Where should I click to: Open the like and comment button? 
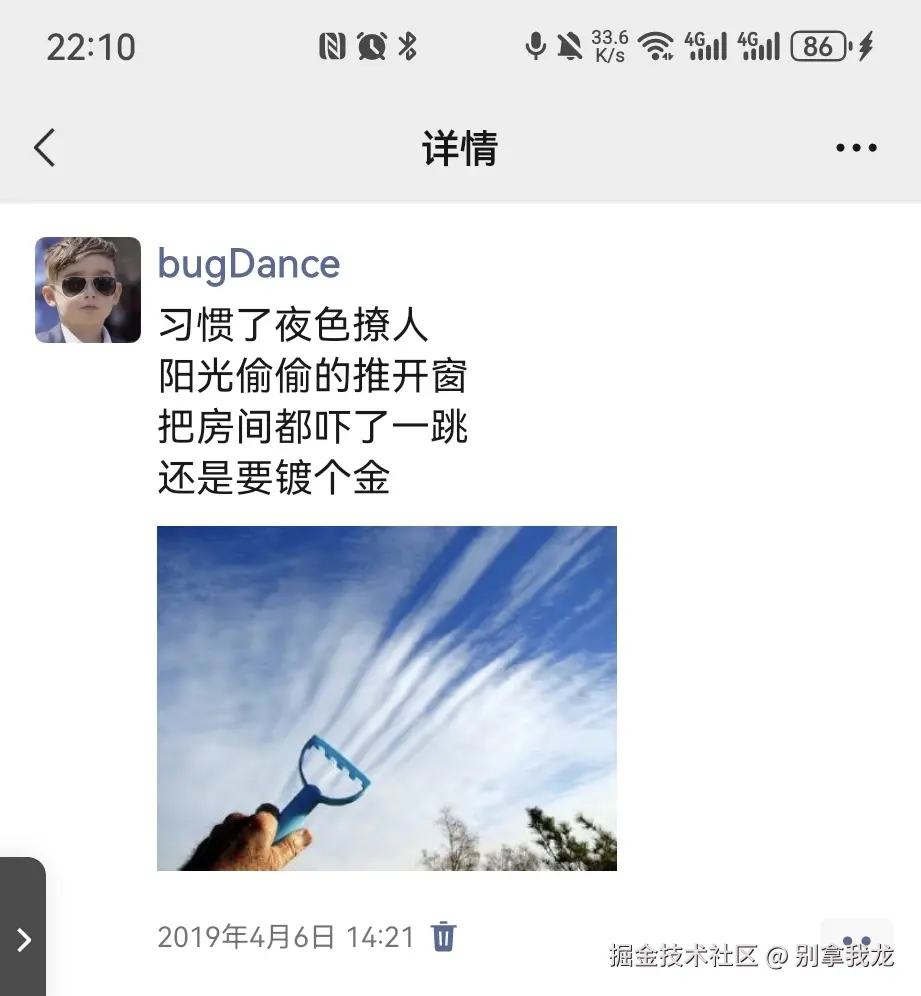(x=856, y=940)
